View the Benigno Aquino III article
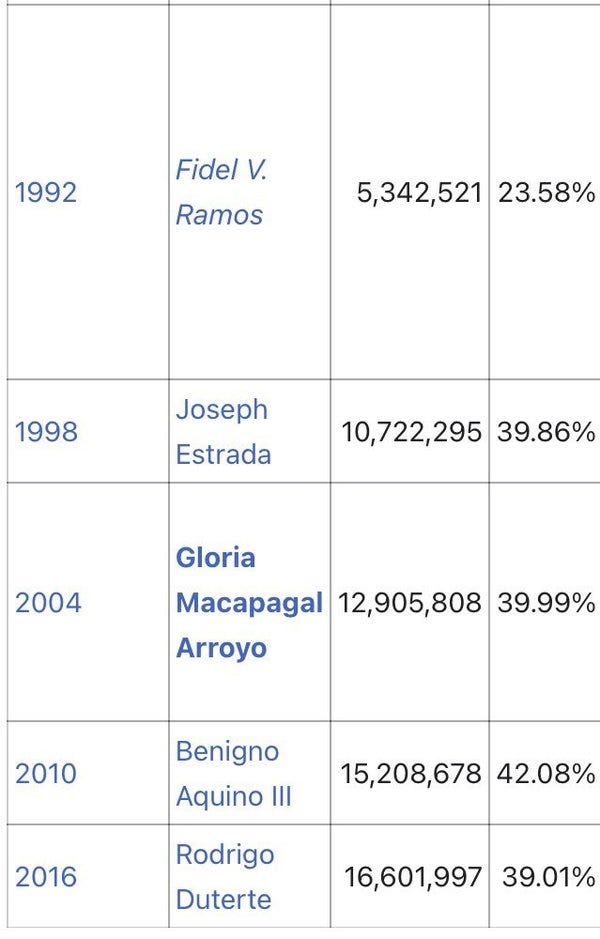Image resolution: width=600 pixels, height=939 pixels. [233, 774]
